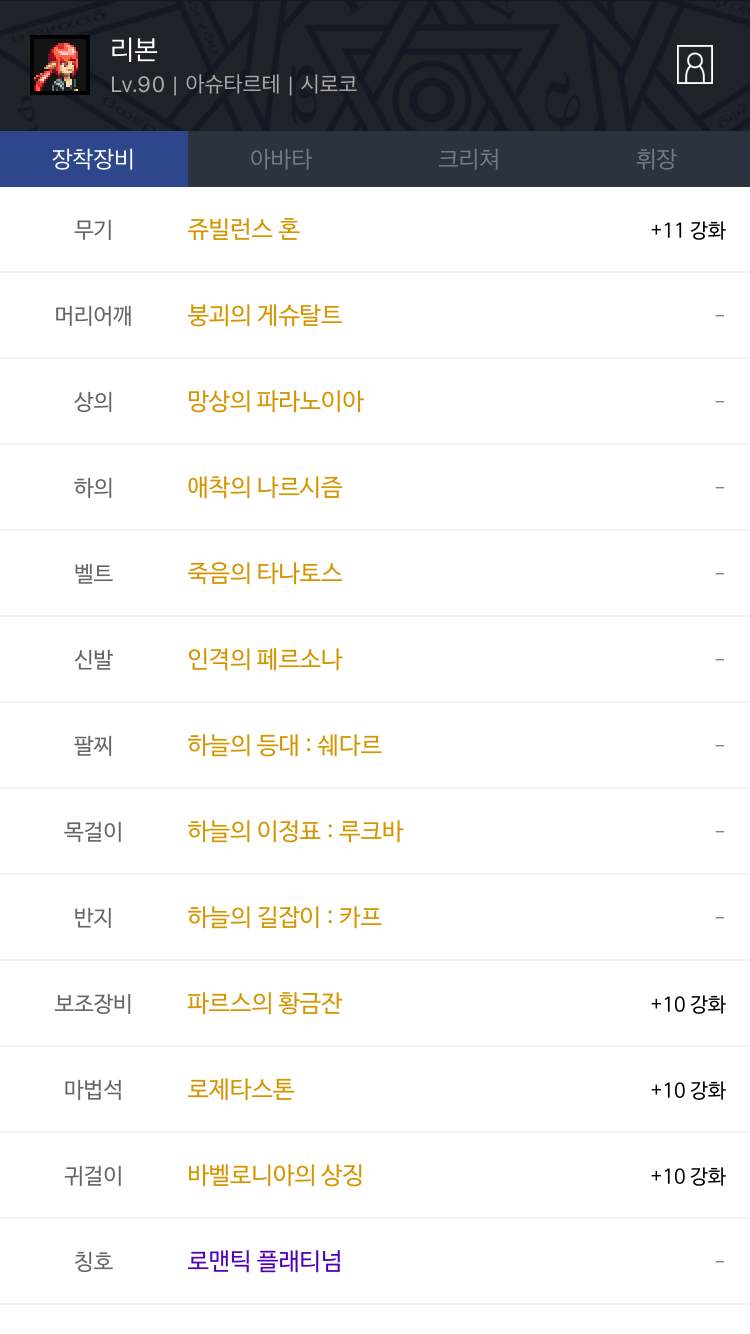Screen dimensions: 750x1334
Task: Open 파르스의 황금잔 item details
Action: (265, 1004)
